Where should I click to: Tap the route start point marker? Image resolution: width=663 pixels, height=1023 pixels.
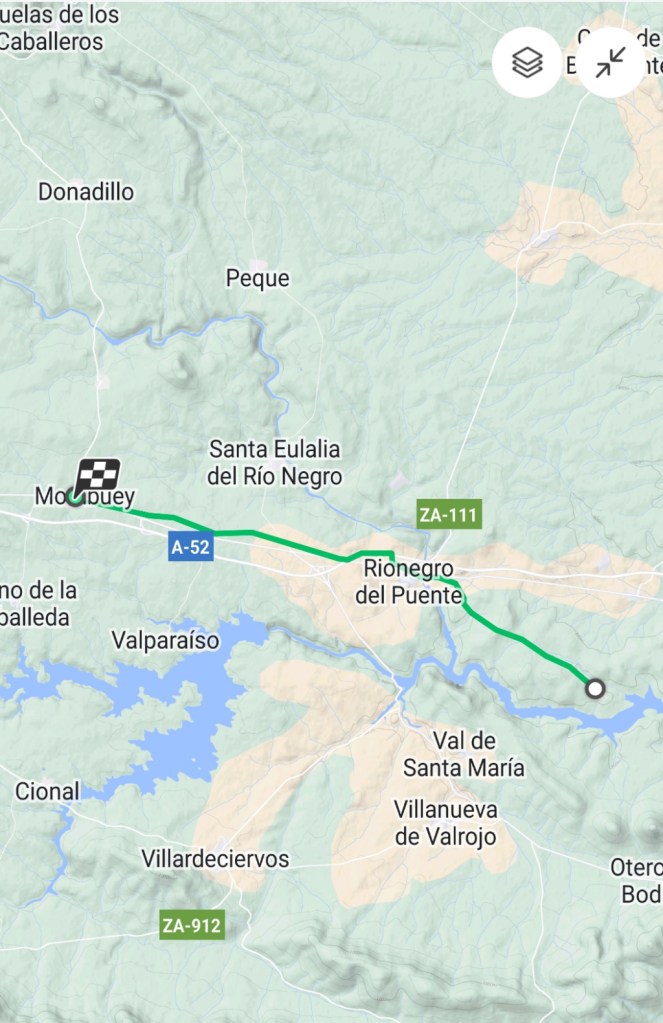click(595, 688)
